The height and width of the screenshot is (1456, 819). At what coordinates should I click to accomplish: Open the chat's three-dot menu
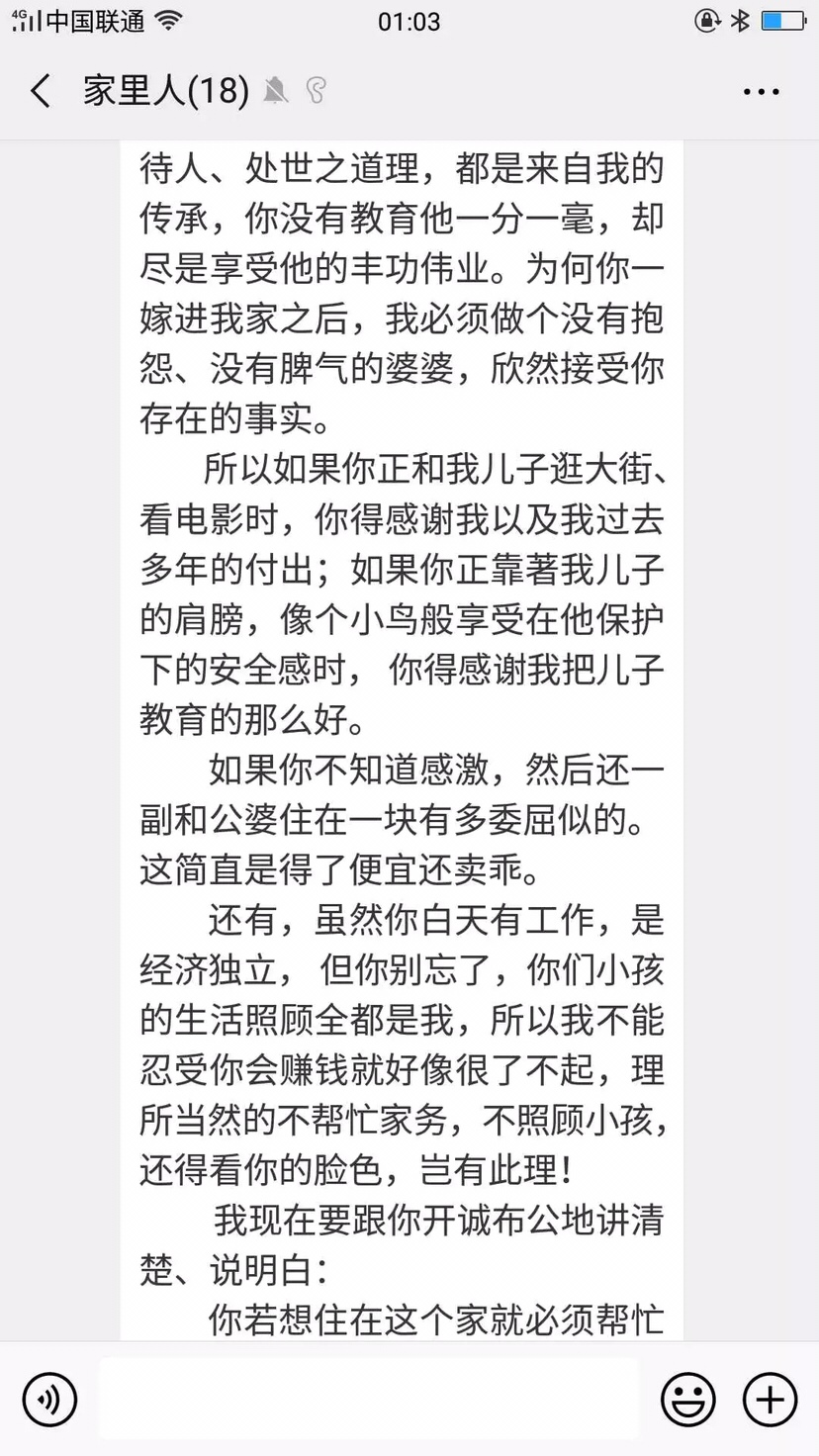coord(761,92)
